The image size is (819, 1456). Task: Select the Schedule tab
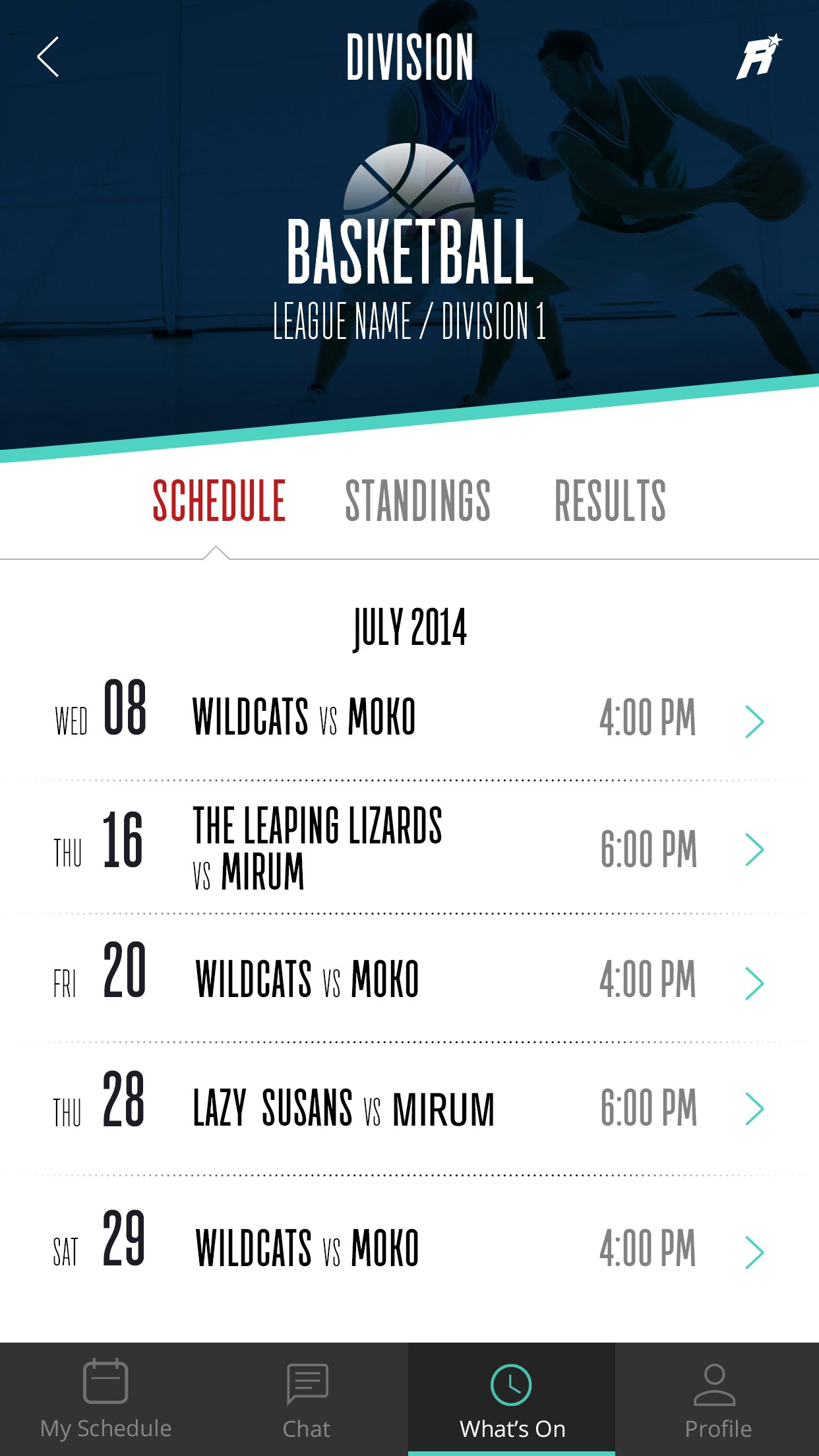pyautogui.click(x=219, y=501)
